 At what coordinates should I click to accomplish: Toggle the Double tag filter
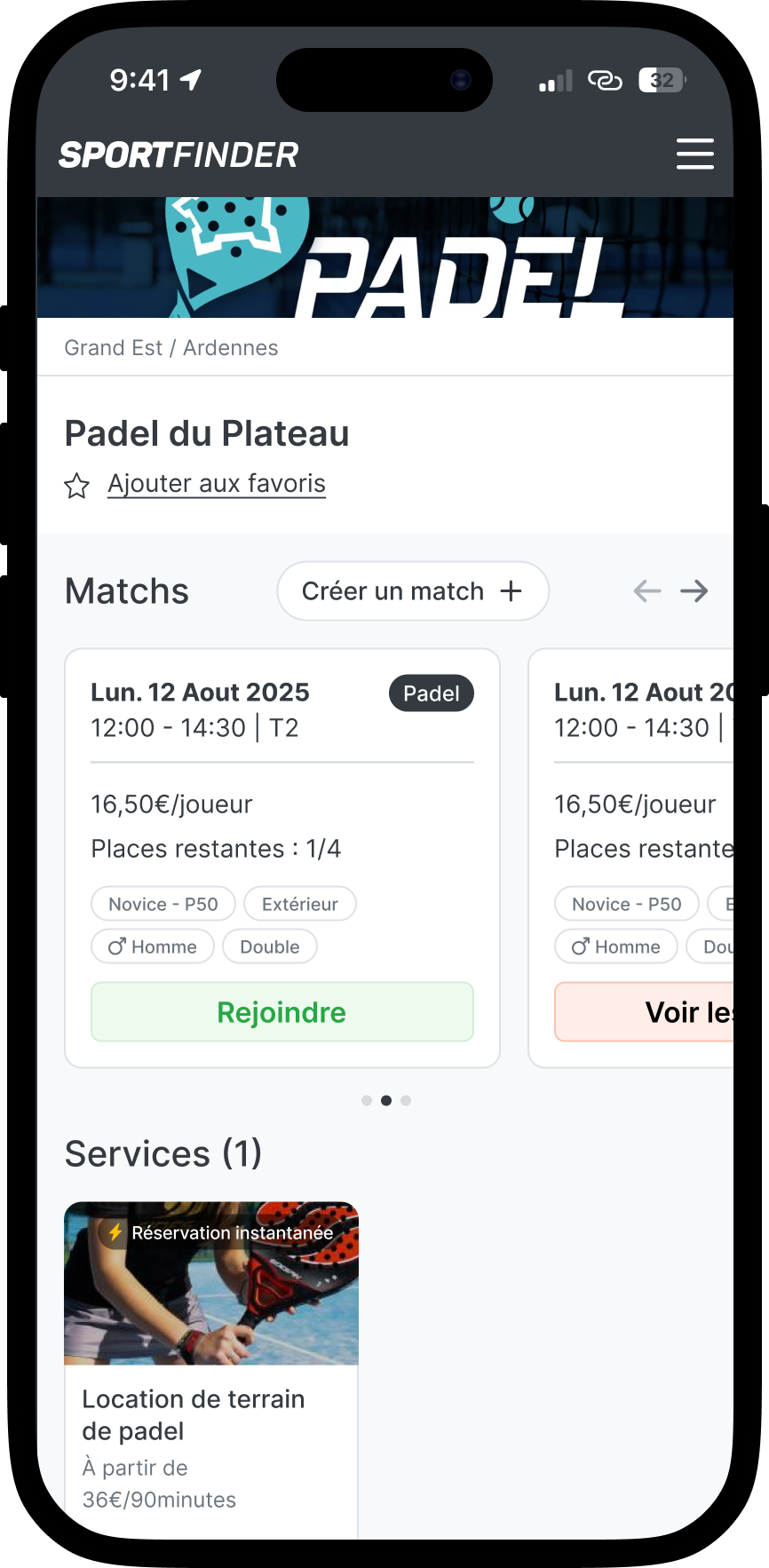[x=270, y=946]
